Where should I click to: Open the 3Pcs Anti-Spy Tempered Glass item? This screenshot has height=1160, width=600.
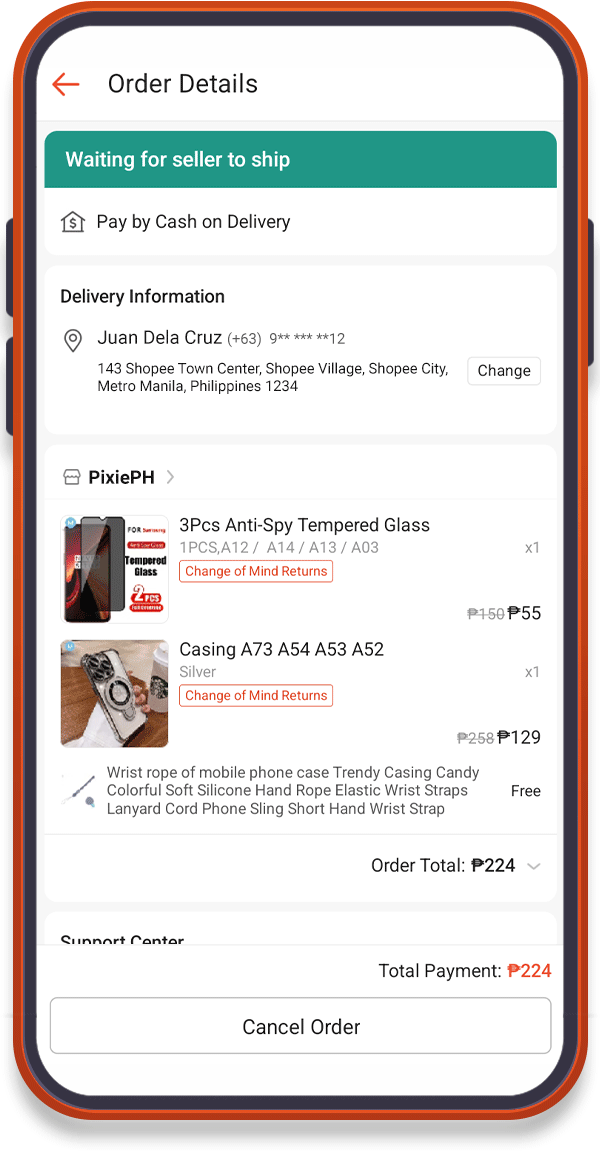304,526
